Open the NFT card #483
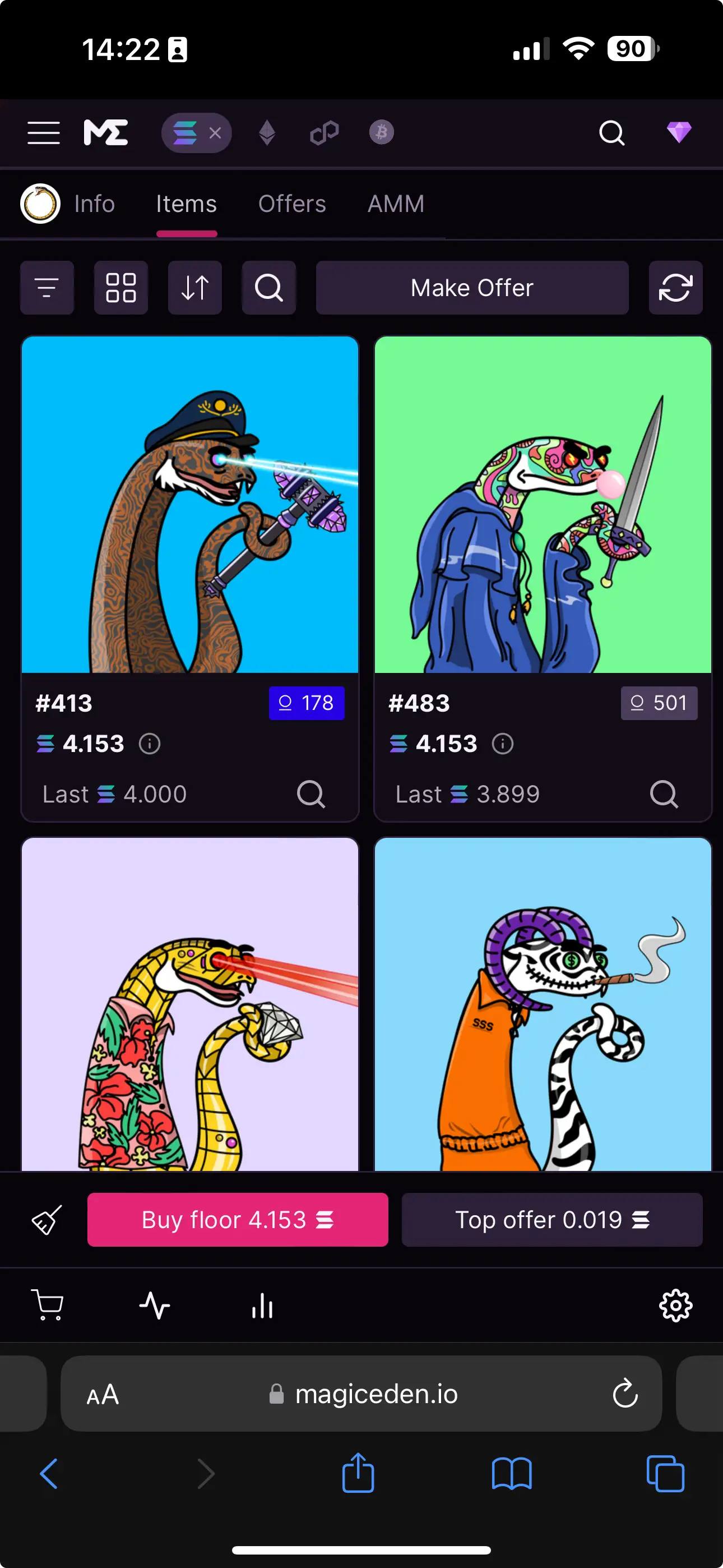 tap(543, 505)
